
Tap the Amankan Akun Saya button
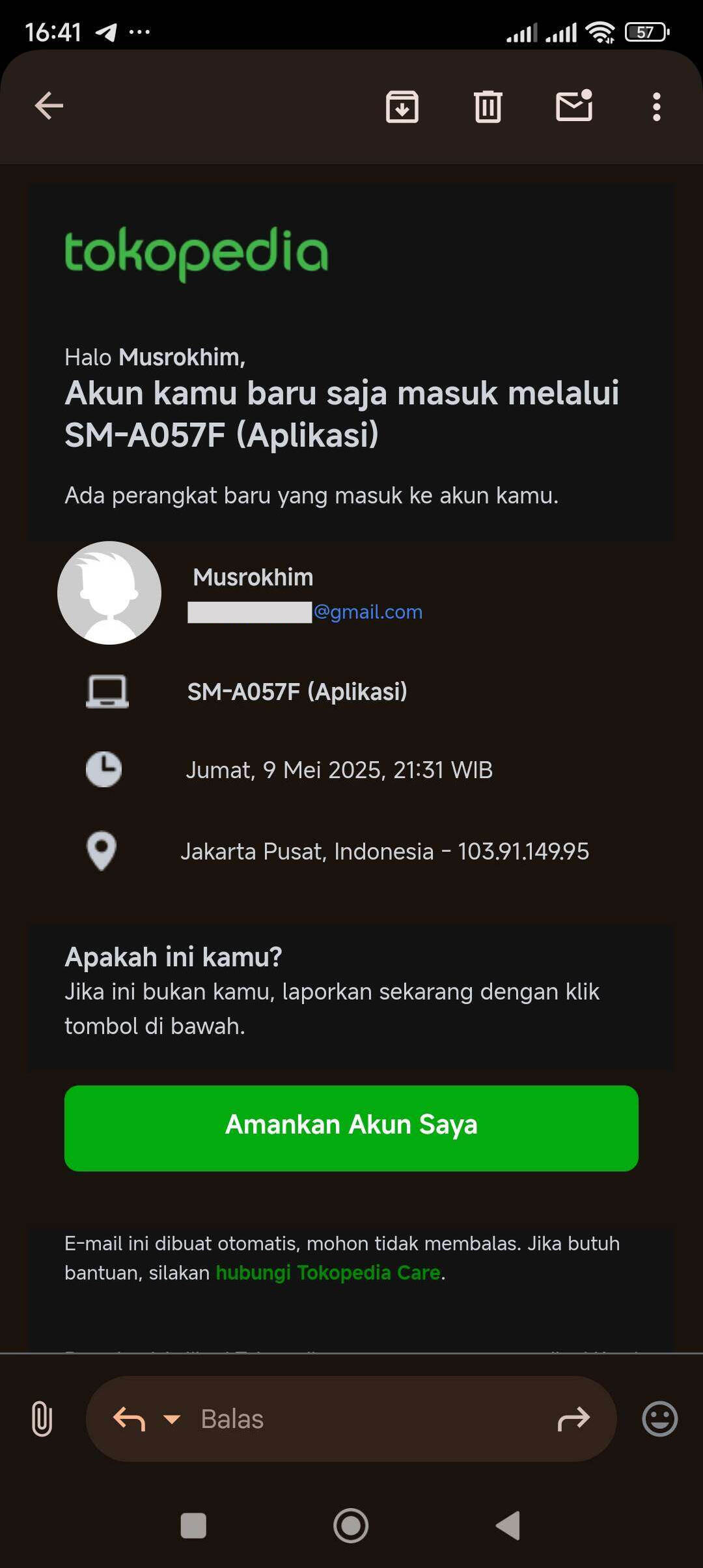click(x=351, y=1128)
